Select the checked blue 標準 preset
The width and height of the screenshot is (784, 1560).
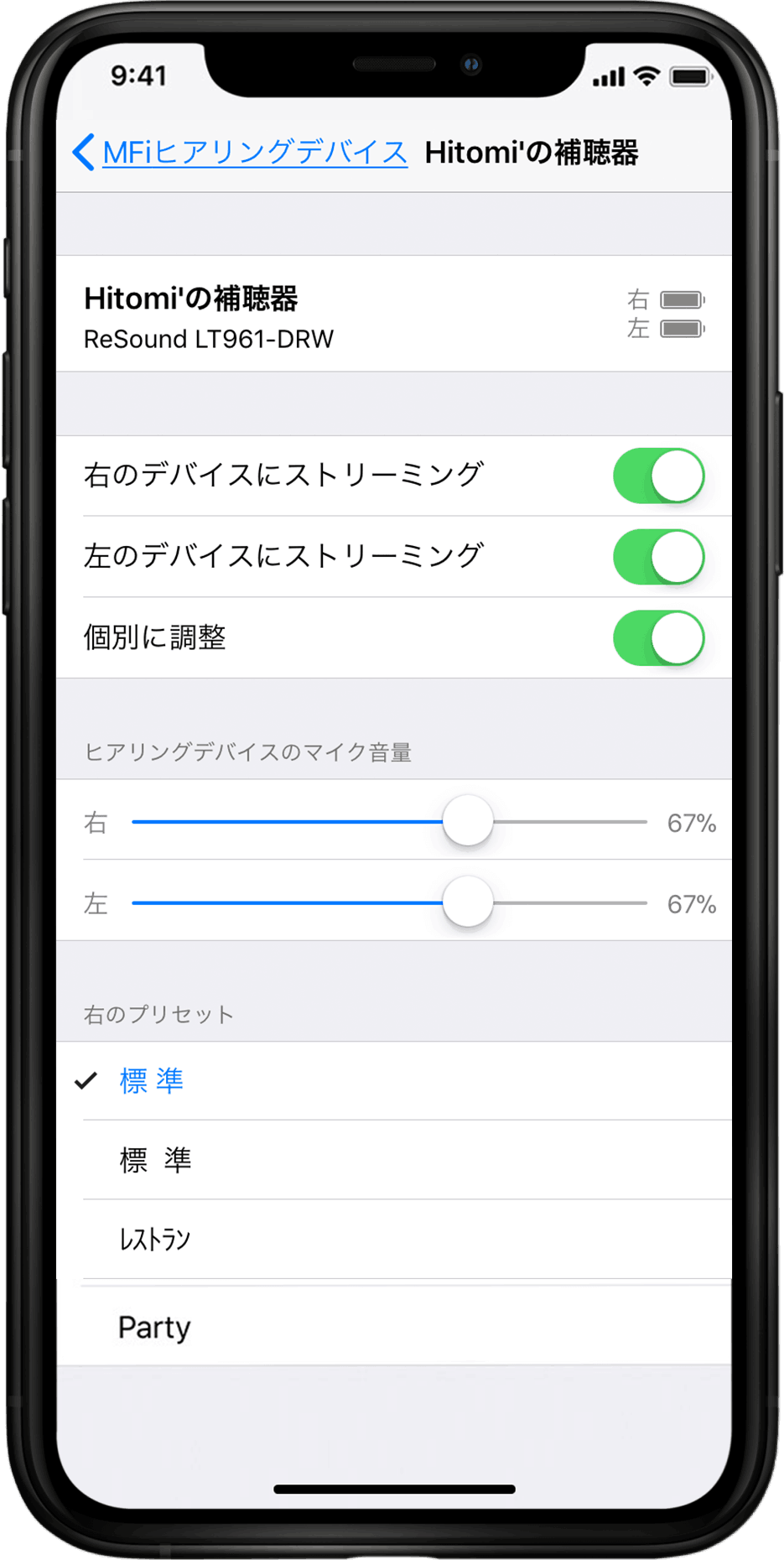pyautogui.click(x=152, y=1080)
